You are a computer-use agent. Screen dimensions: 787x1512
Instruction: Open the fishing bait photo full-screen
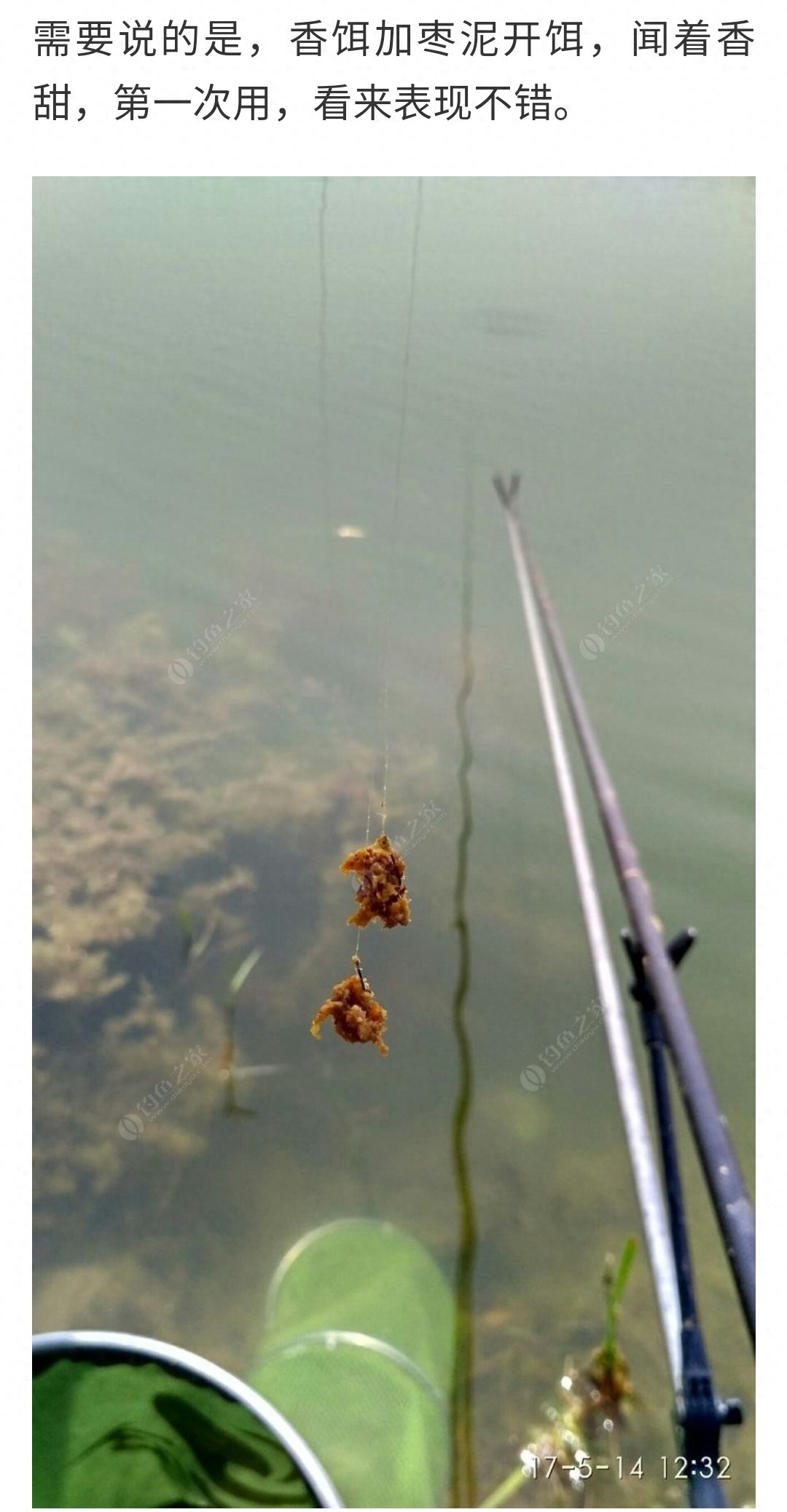393,838
